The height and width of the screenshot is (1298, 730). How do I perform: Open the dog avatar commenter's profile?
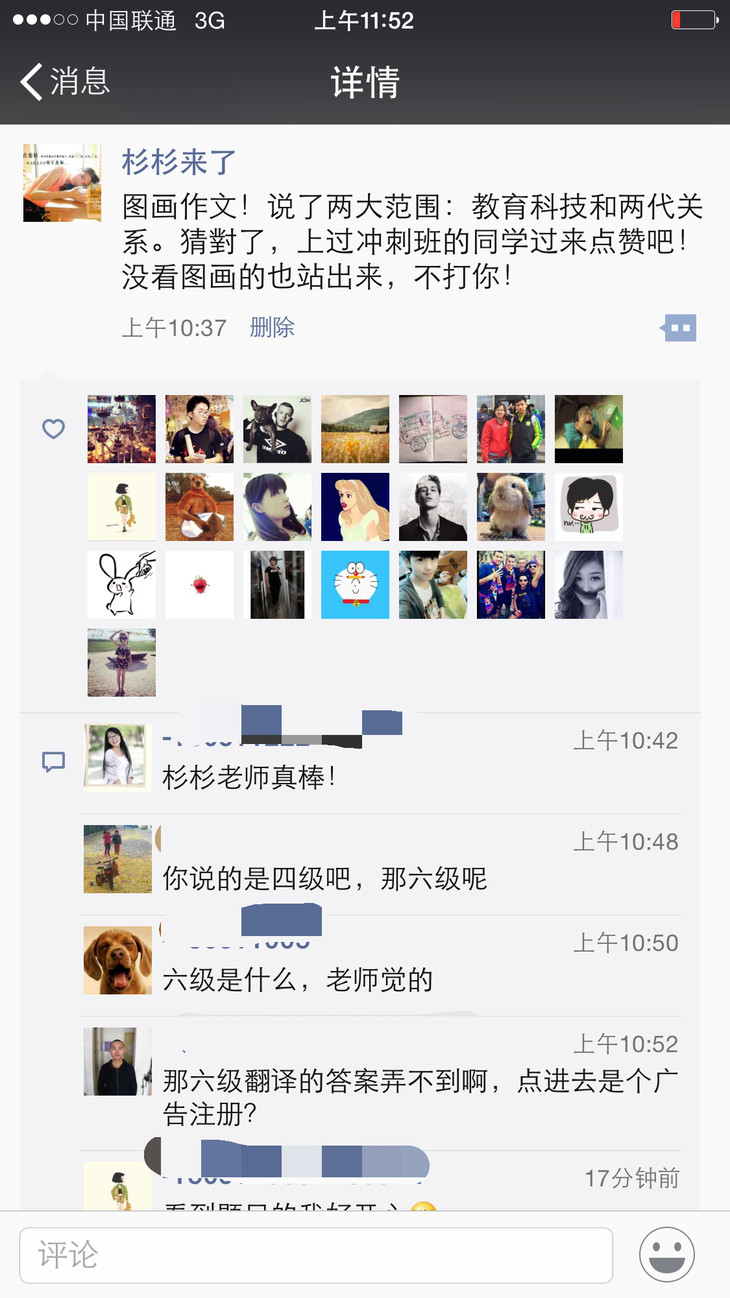click(x=118, y=960)
